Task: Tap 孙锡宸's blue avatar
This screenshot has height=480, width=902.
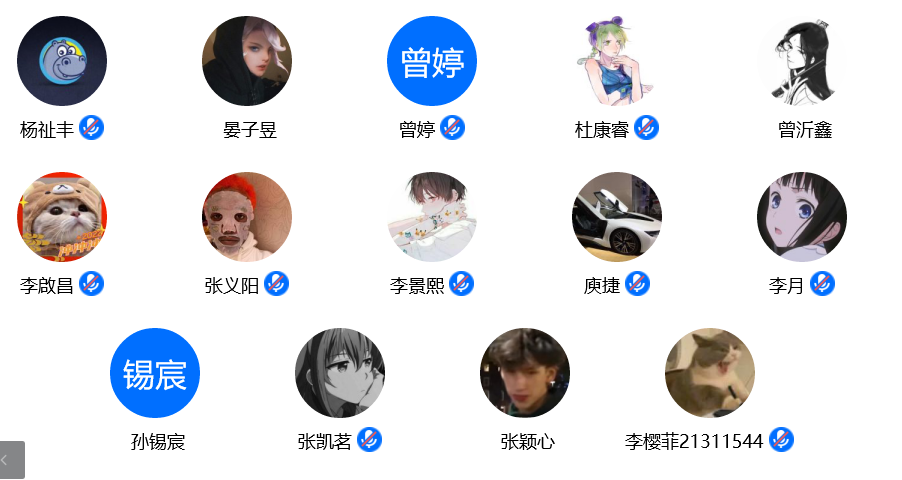Action: point(155,373)
